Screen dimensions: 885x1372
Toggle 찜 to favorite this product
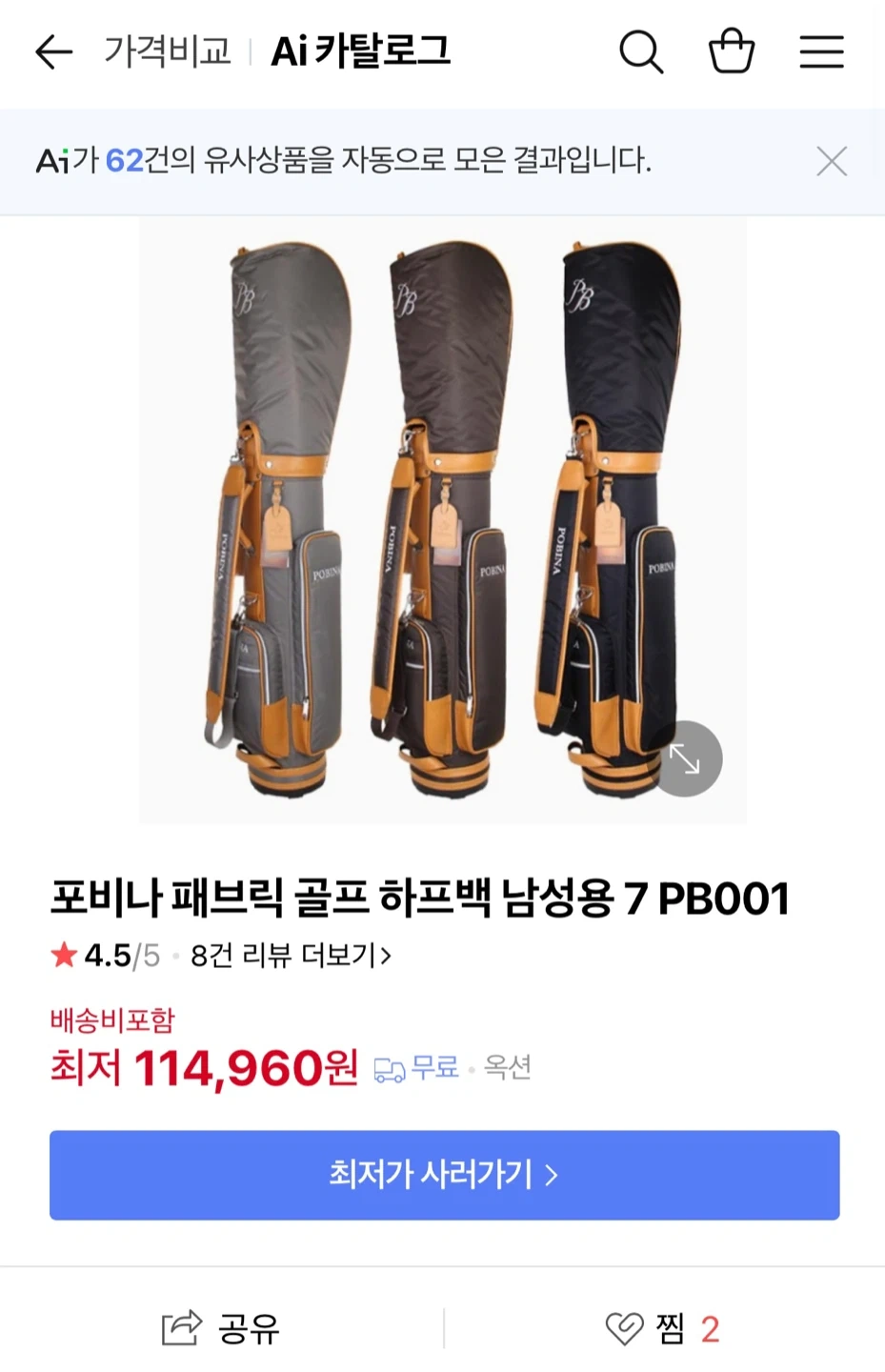[670, 1327]
